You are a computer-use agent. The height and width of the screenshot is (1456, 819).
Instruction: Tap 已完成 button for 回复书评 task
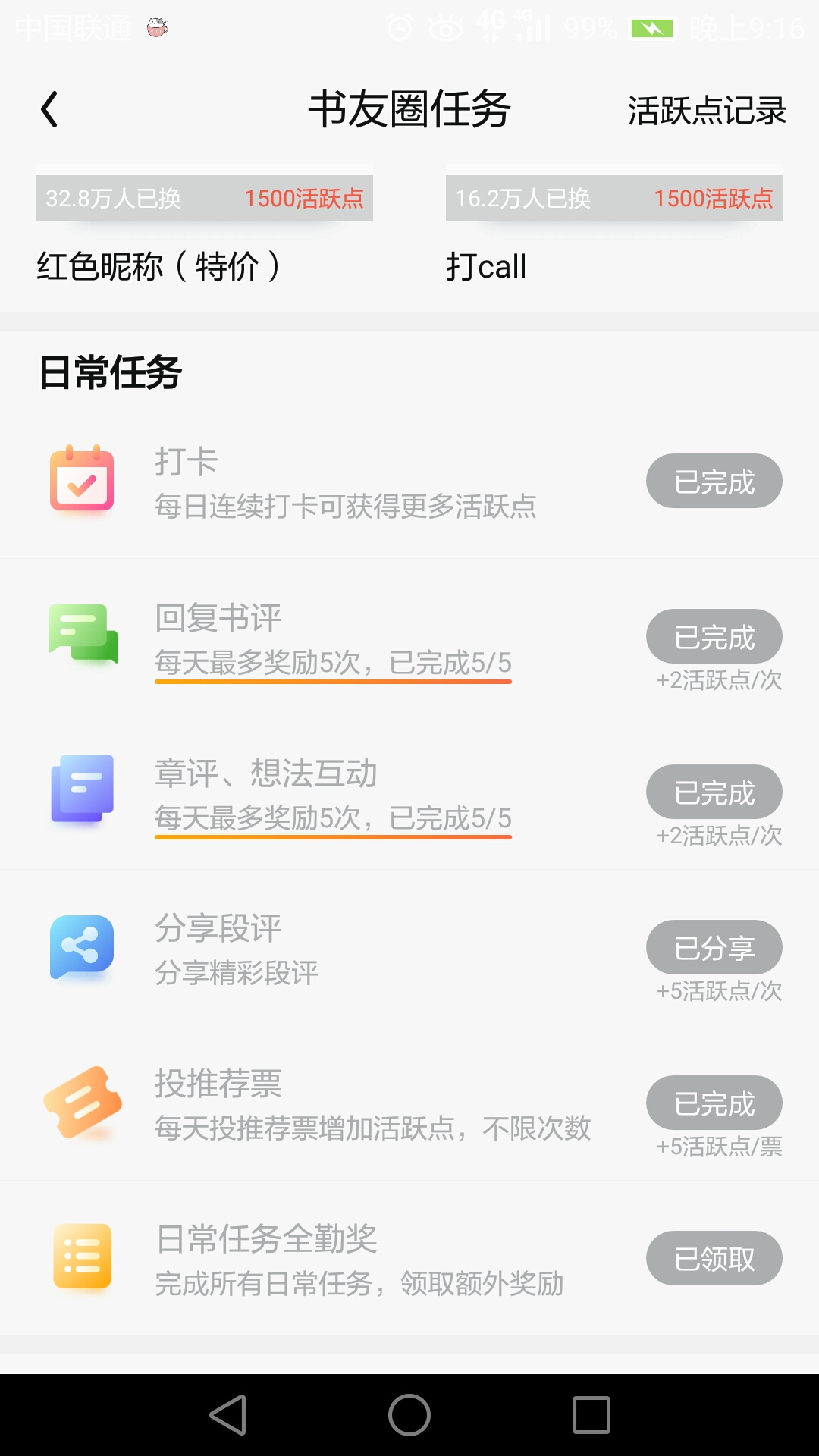[714, 637]
